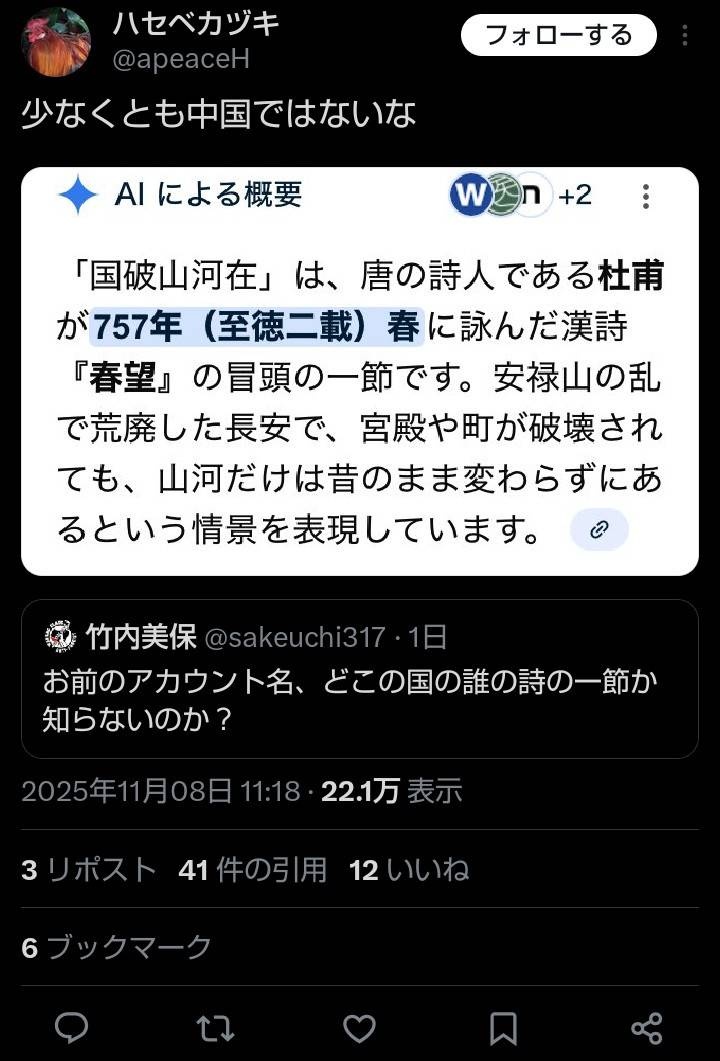This screenshot has height=1061, width=720.
Task: View the 41 件の引用 list
Action: 252,870
